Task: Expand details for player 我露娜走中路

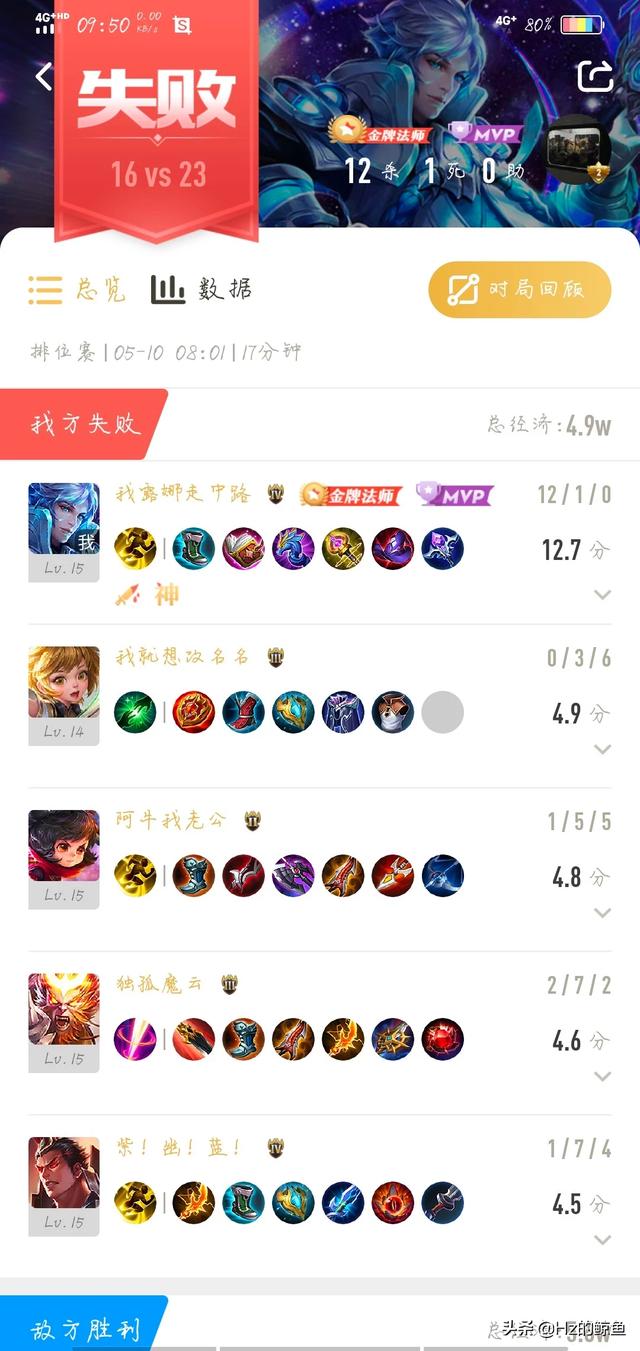Action: click(x=602, y=595)
